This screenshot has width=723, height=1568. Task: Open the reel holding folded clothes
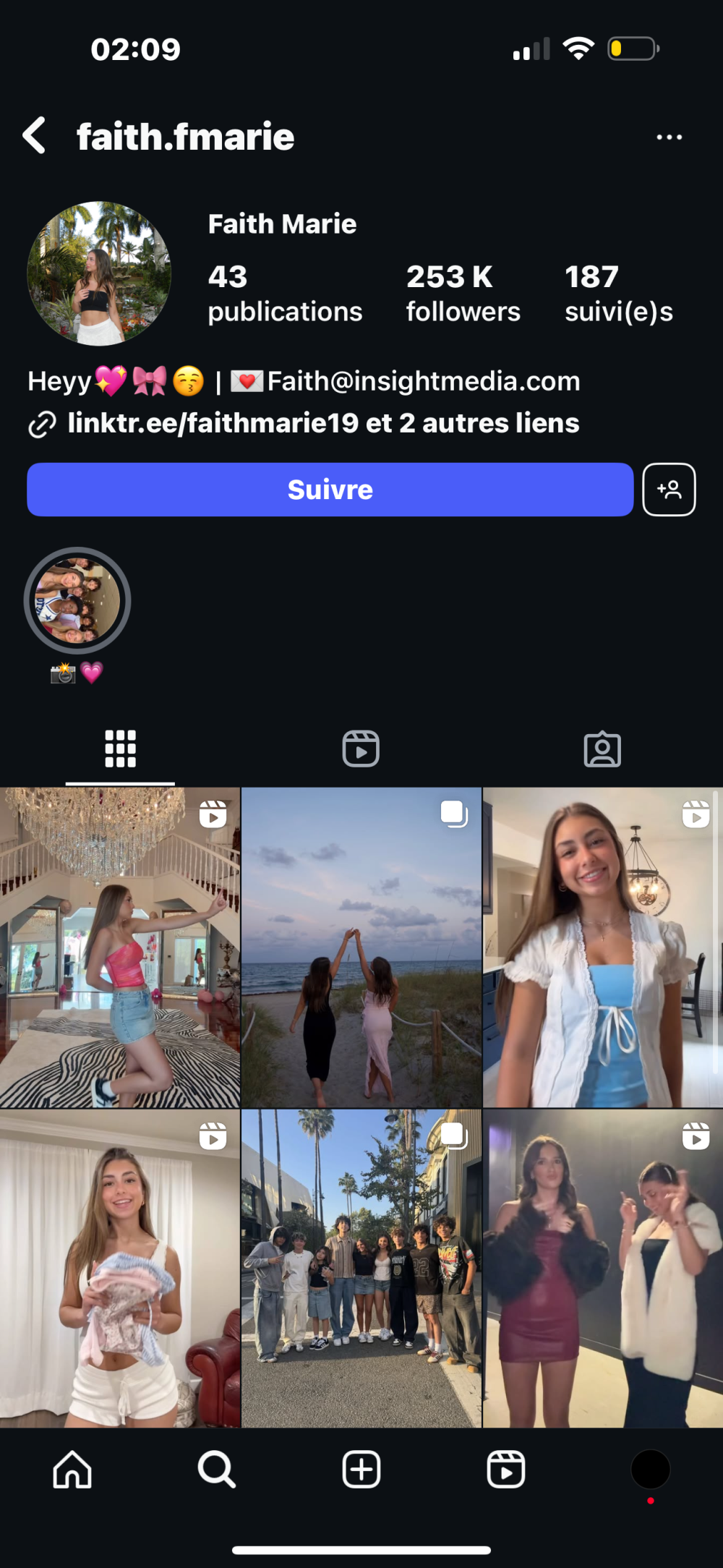tap(119, 1269)
